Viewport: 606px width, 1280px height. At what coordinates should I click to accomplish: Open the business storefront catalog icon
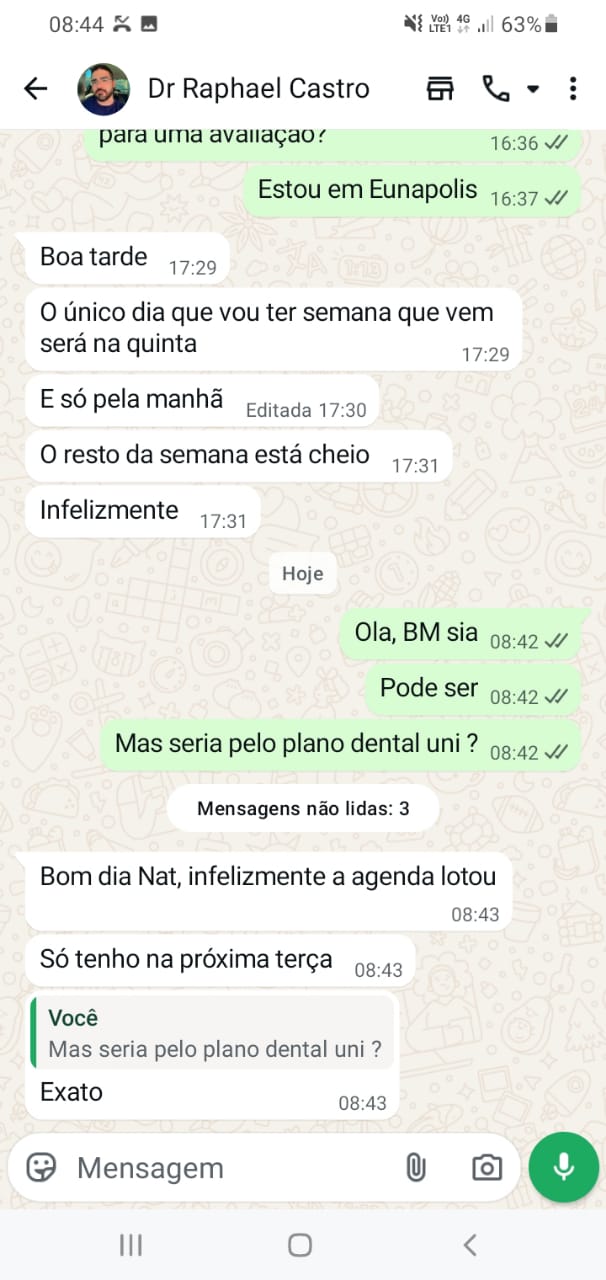click(x=440, y=89)
